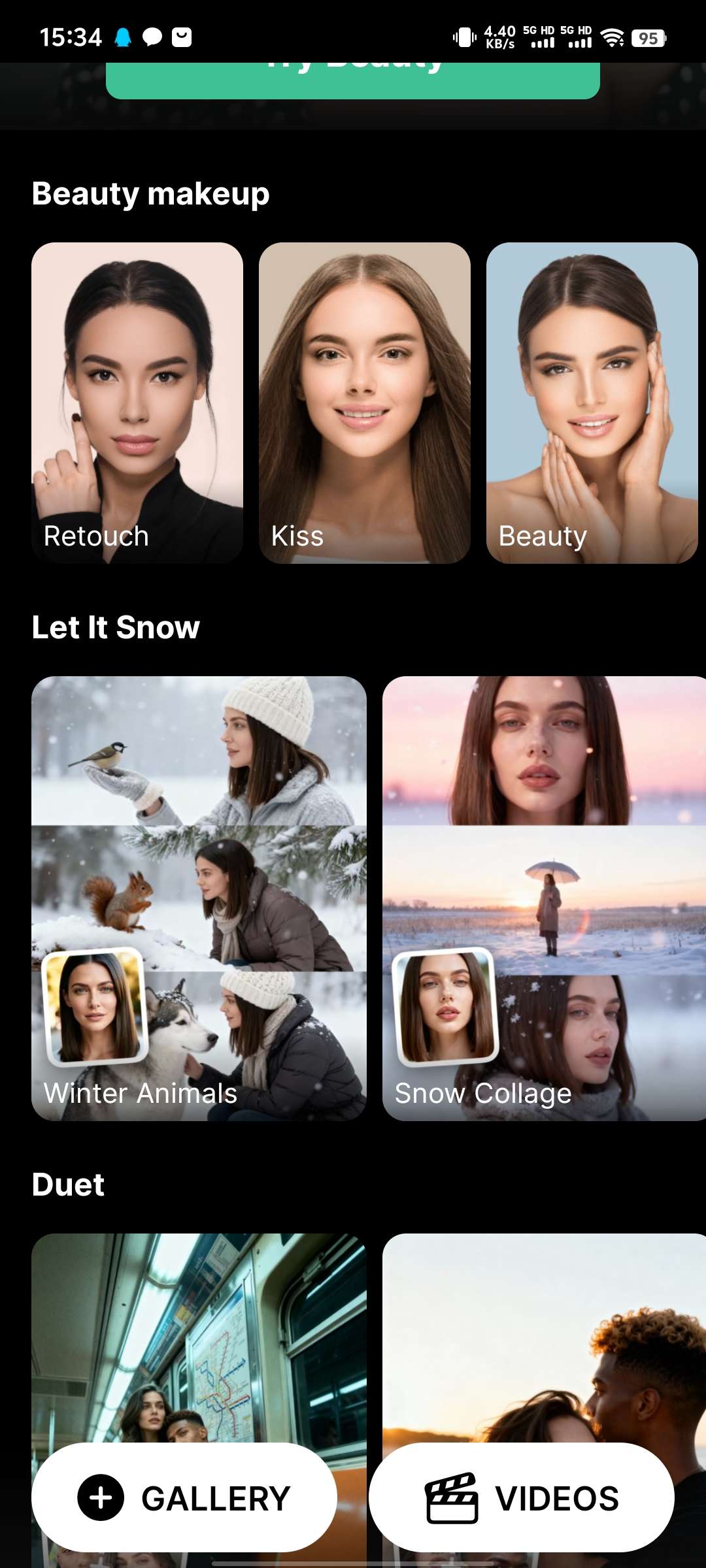706x1568 pixels.
Task: Open the Duet subway couple template
Action: click(x=199, y=1333)
